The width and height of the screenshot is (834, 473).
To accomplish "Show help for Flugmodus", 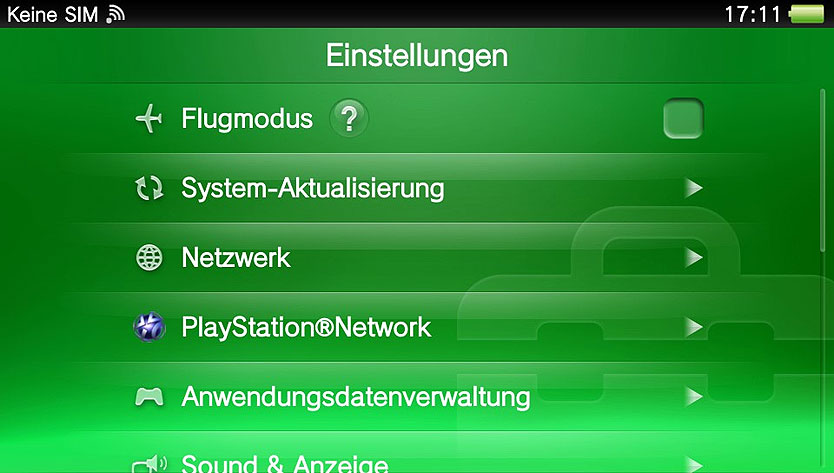I will [348, 120].
